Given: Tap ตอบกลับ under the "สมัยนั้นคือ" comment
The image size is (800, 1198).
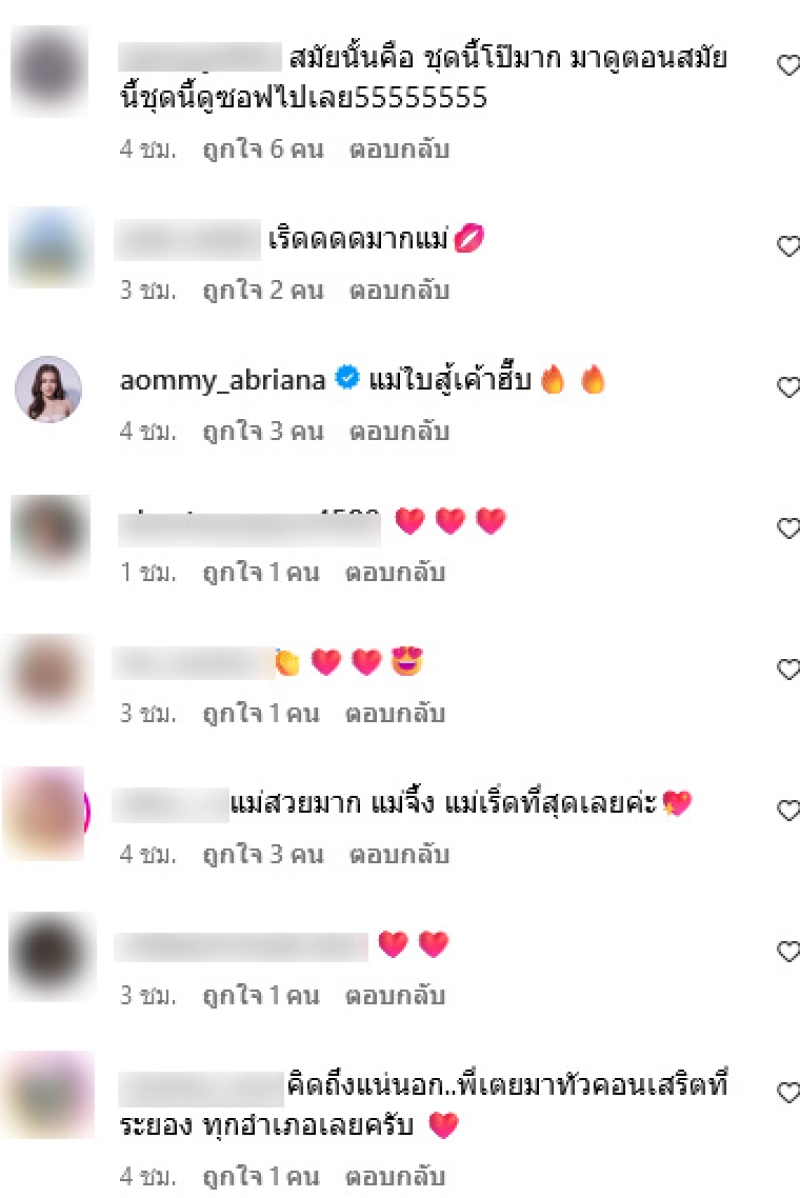Looking at the screenshot, I should pyautogui.click(x=398, y=150).
